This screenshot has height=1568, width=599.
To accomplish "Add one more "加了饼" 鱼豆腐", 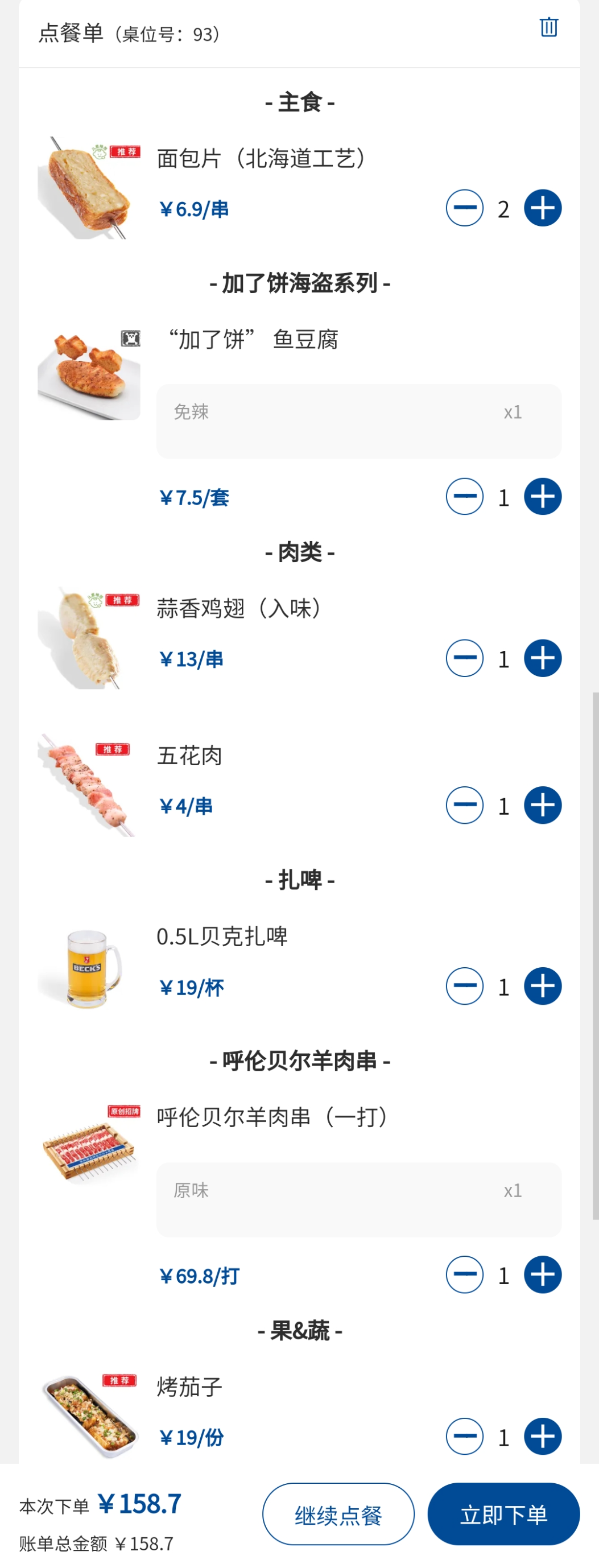I will pos(542,497).
